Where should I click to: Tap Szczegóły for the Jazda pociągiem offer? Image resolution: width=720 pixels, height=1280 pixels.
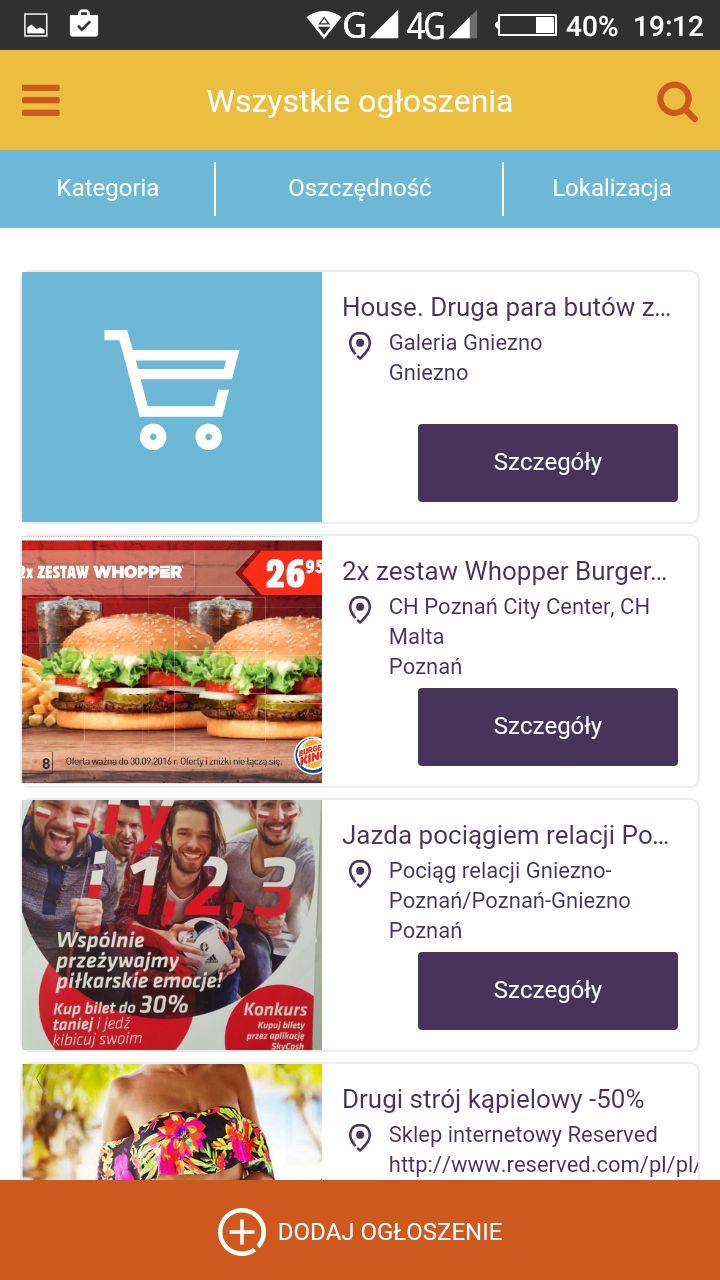pos(547,990)
